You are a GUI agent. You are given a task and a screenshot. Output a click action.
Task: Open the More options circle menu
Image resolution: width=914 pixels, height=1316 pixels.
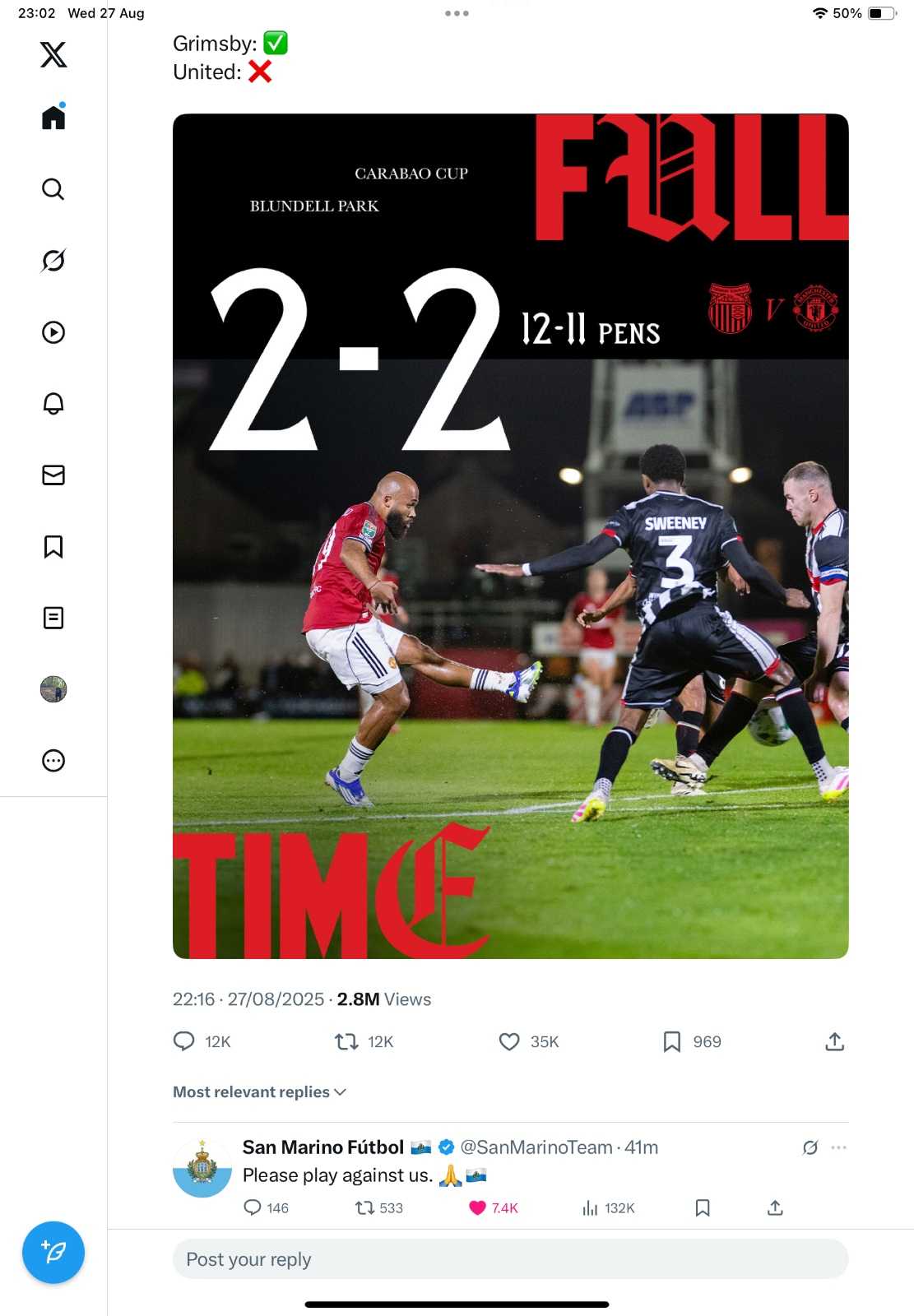coord(53,761)
